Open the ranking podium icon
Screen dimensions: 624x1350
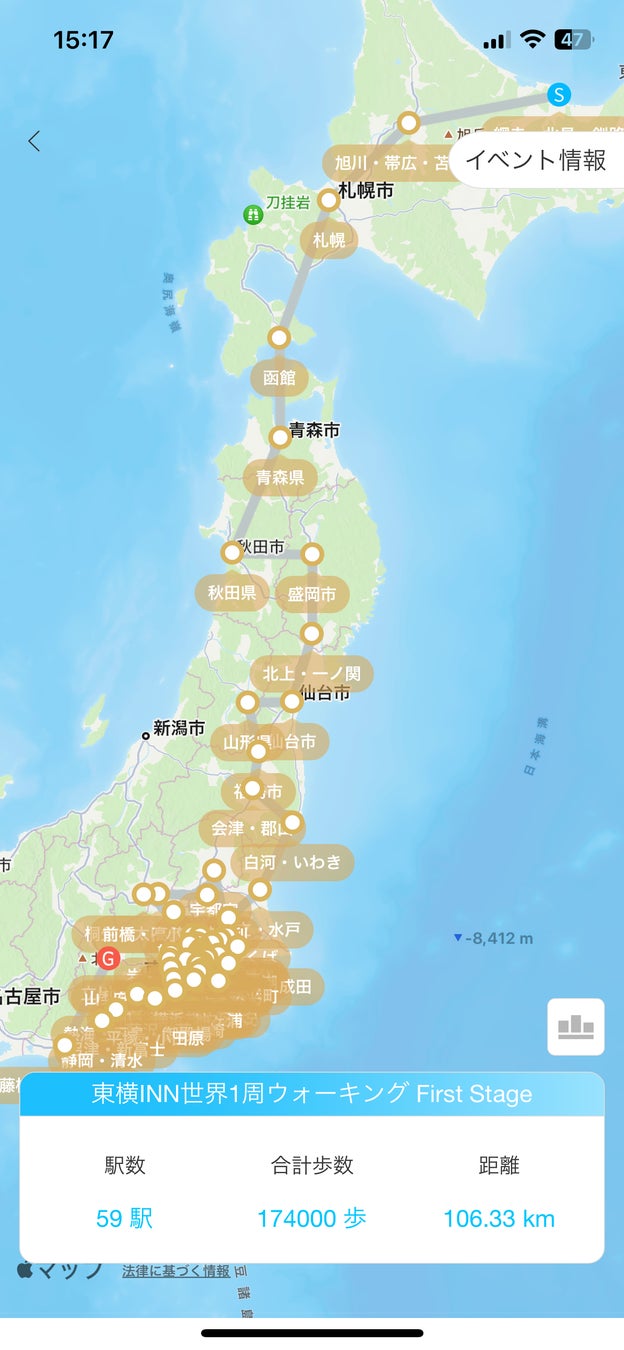pos(576,1026)
